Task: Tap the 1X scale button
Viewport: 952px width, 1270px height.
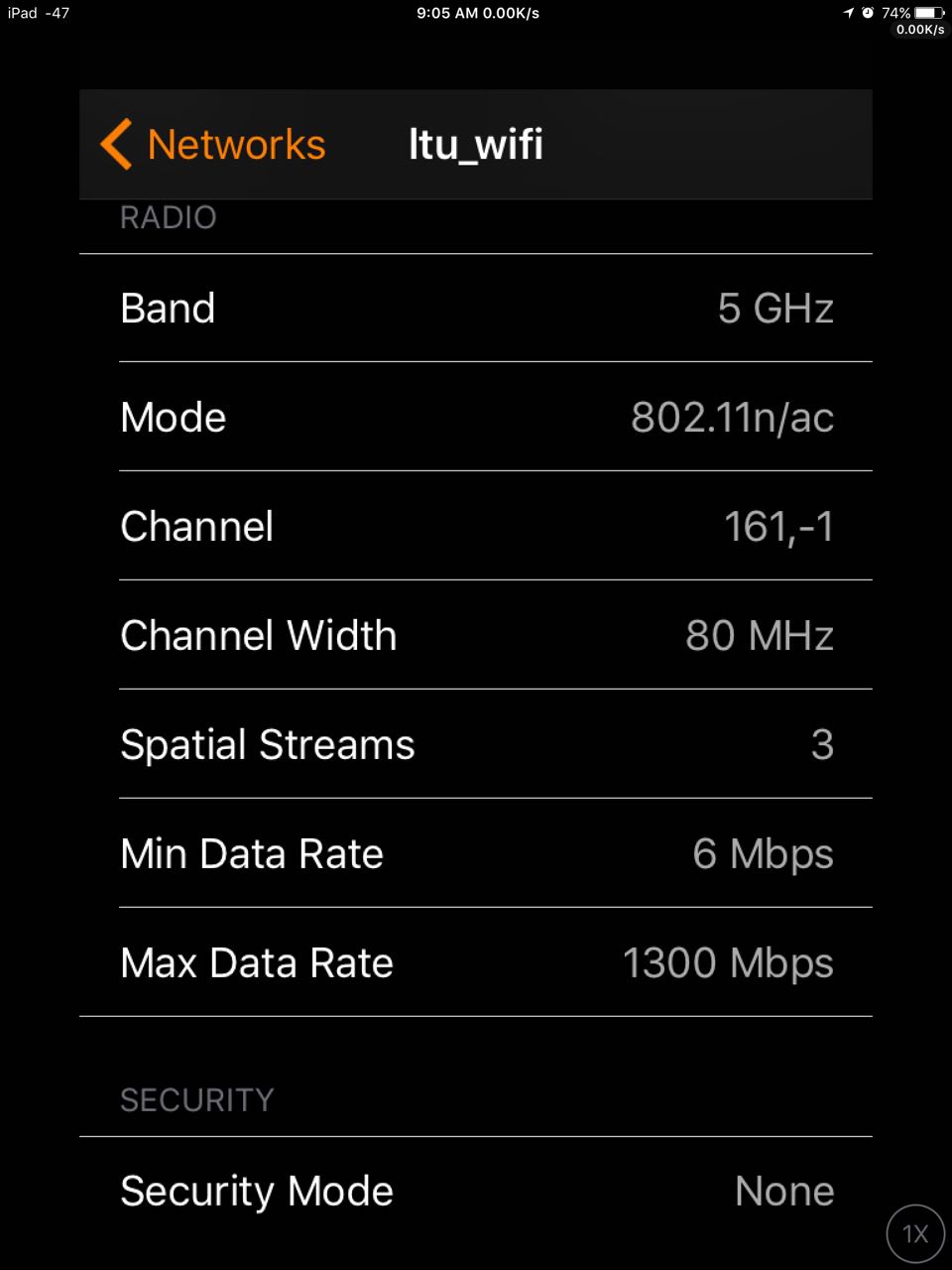Action: pyautogui.click(x=914, y=1233)
